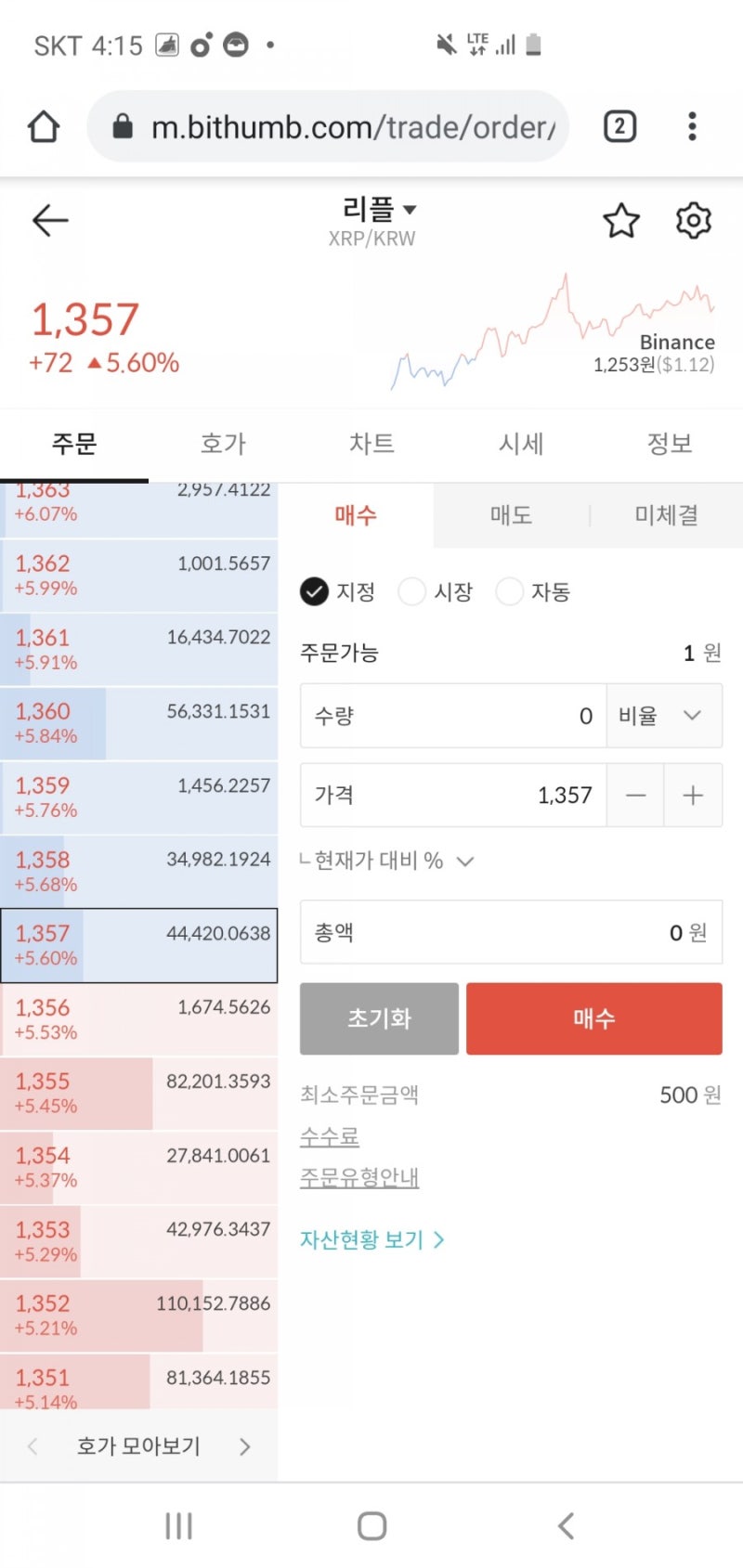Tap the 수량 quantity field

coord(453,716)
